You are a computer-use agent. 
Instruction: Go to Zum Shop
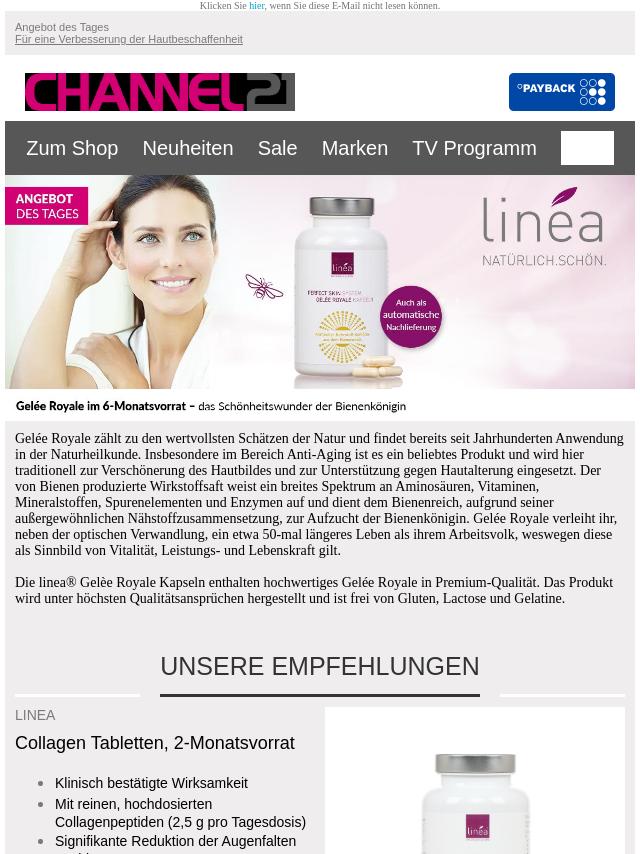click(x=72, y=148)
